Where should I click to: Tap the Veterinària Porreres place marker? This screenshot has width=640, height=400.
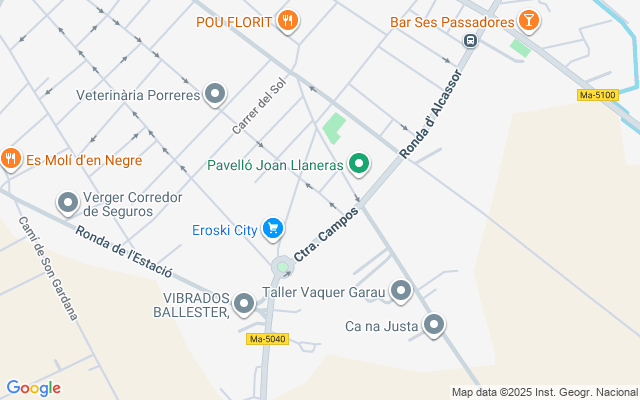214,95
